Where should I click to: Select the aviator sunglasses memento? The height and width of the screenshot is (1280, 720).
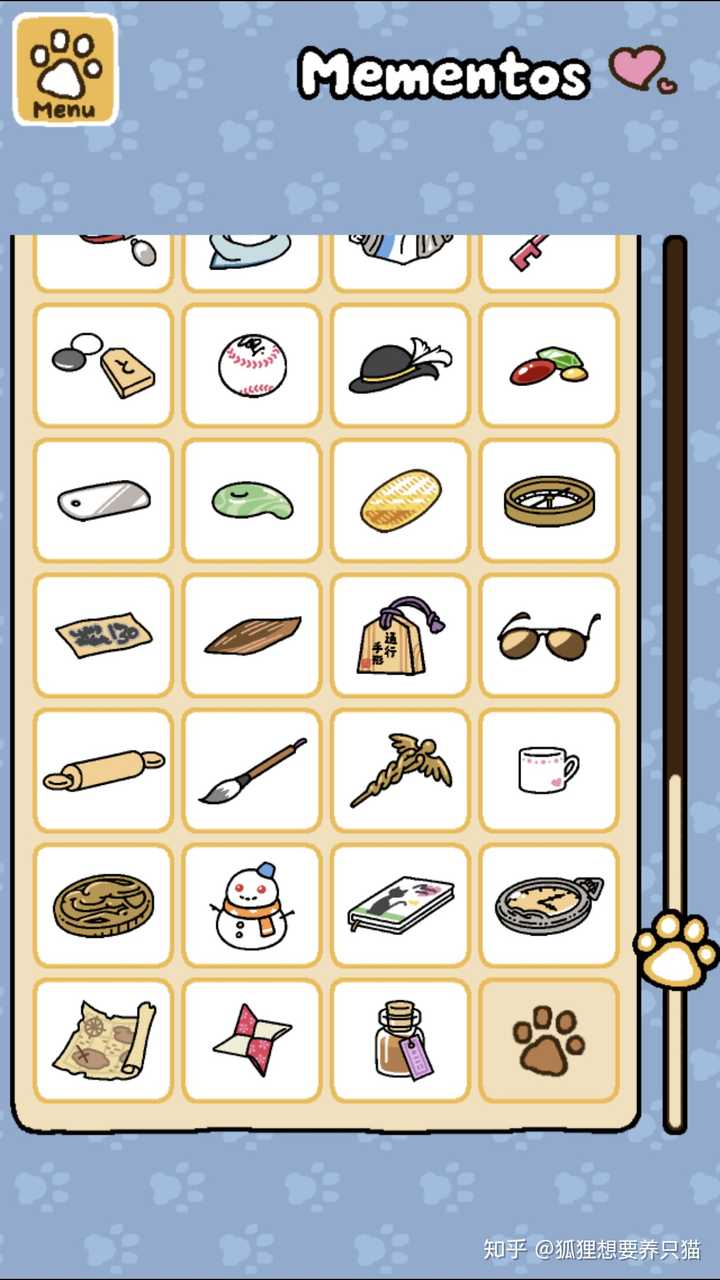pos(549,635)
